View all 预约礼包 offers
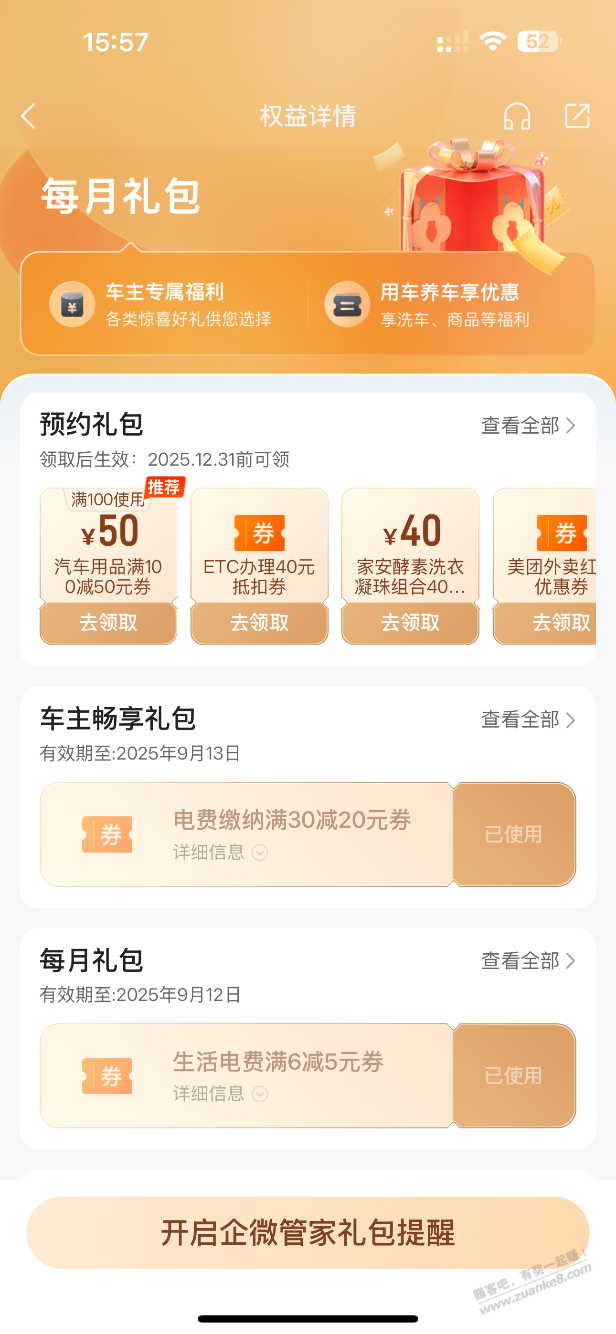 pyautogui.click(x=528, y=425)
